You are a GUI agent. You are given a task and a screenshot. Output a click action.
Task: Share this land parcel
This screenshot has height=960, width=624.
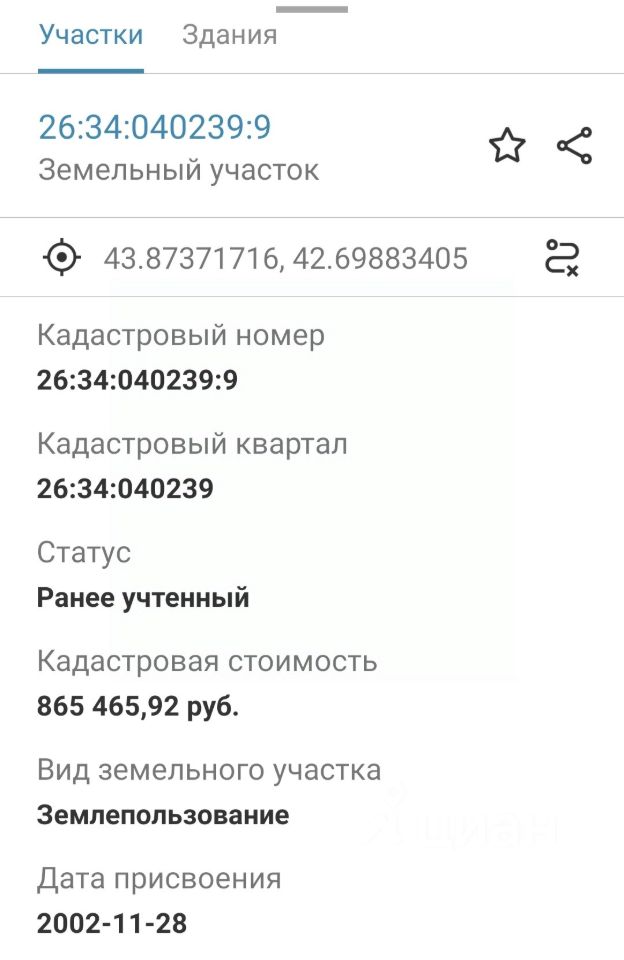tap(575, 147)
